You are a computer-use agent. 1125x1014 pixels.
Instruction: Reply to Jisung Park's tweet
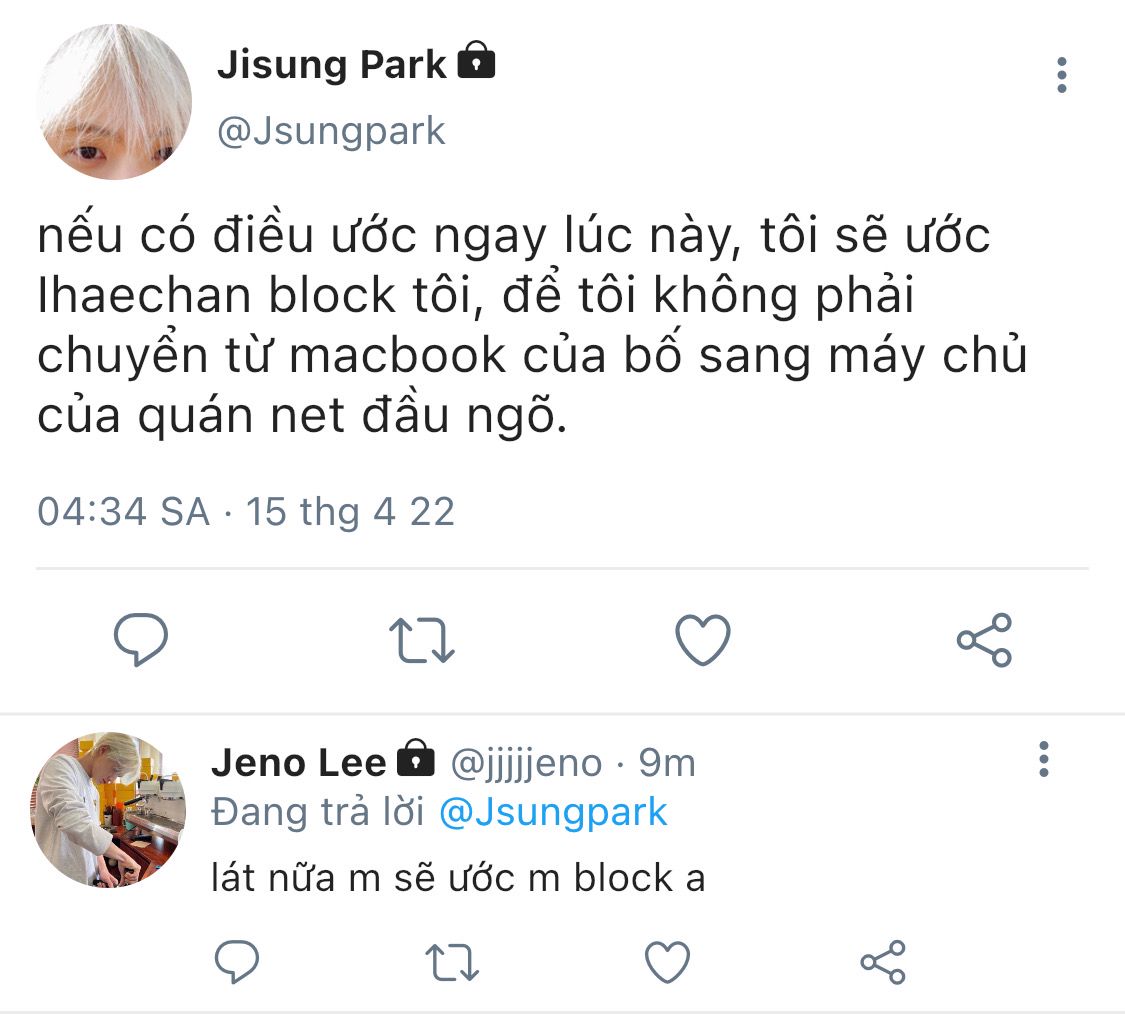pos(141,640)
